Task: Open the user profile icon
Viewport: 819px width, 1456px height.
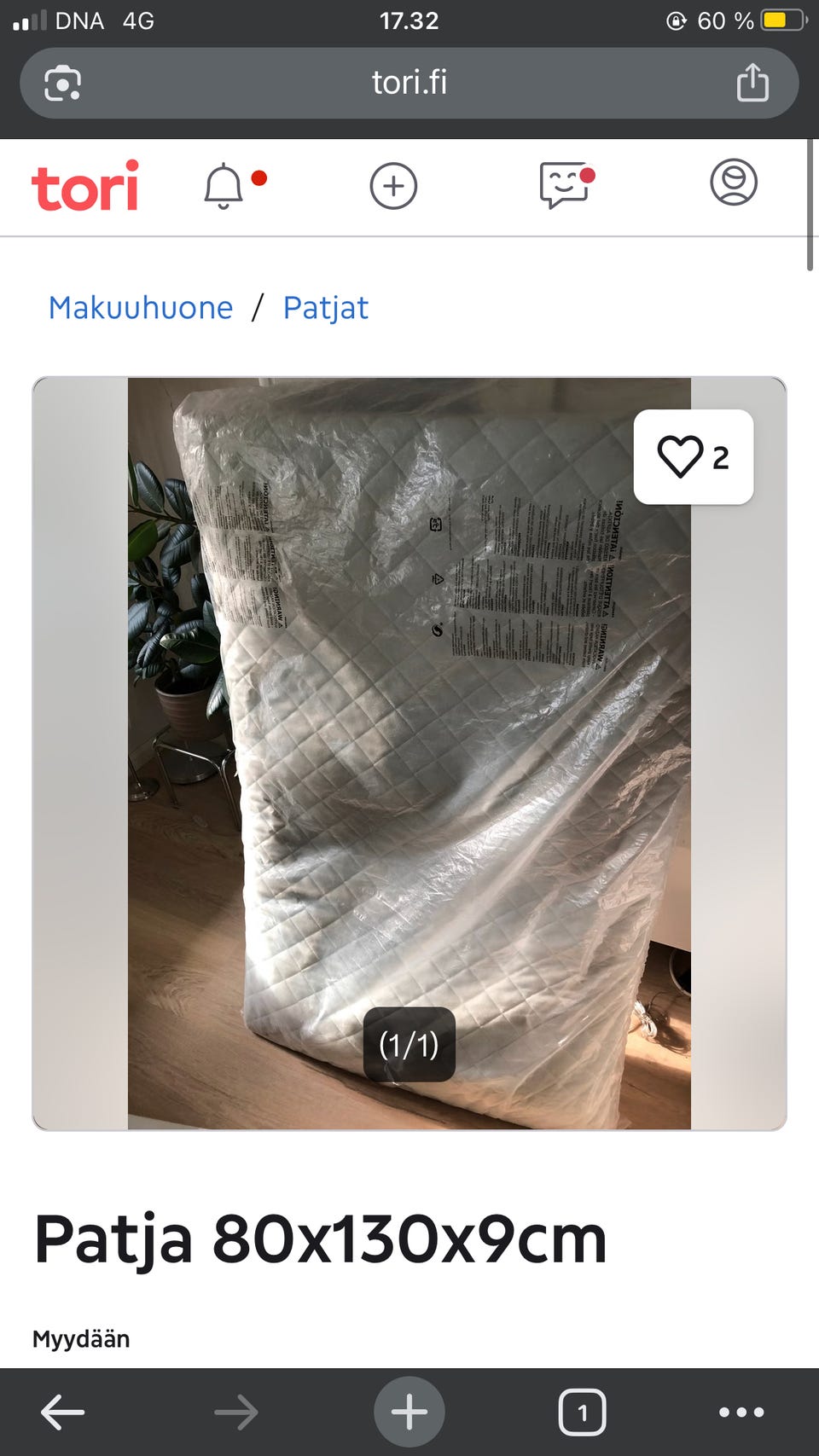Action: click(x=734, y=183)
